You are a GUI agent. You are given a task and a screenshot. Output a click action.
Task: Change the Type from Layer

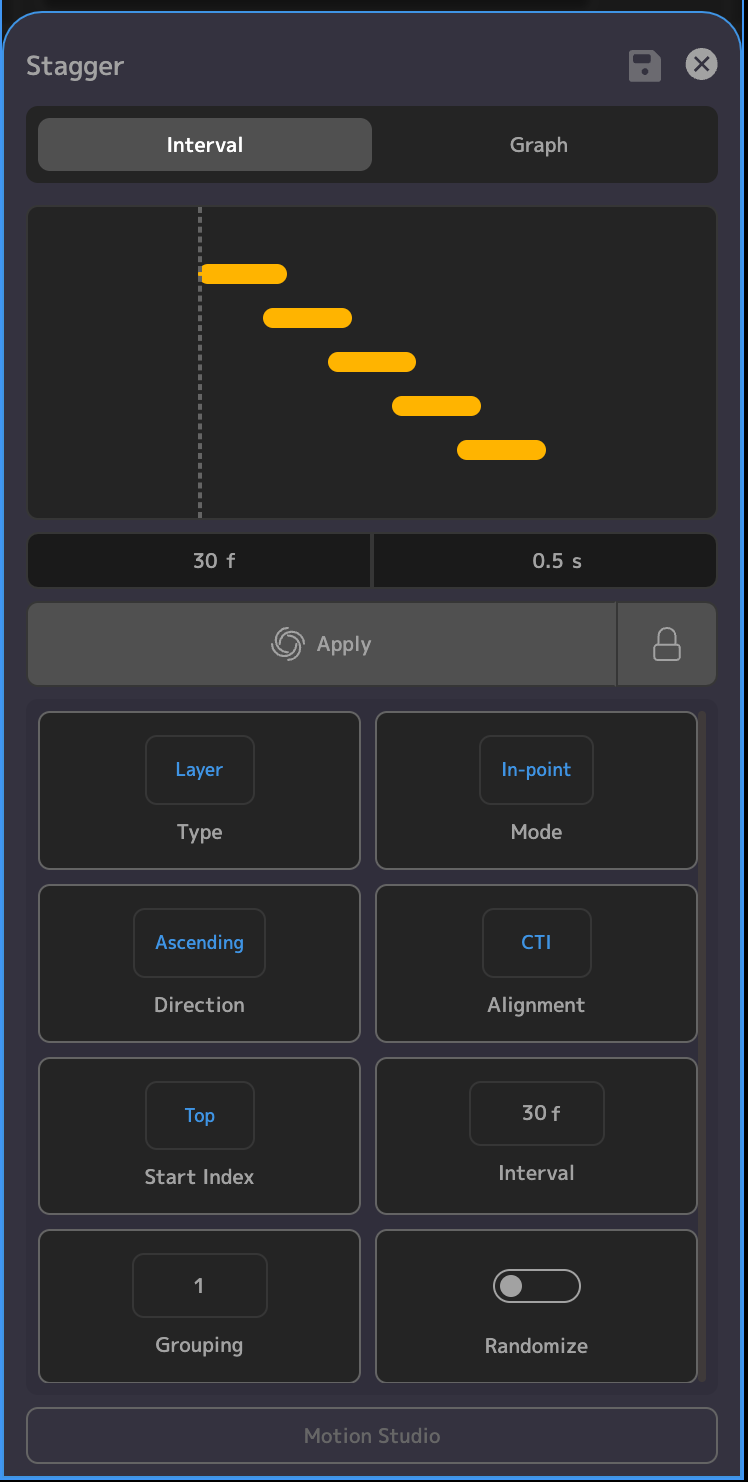199,770
